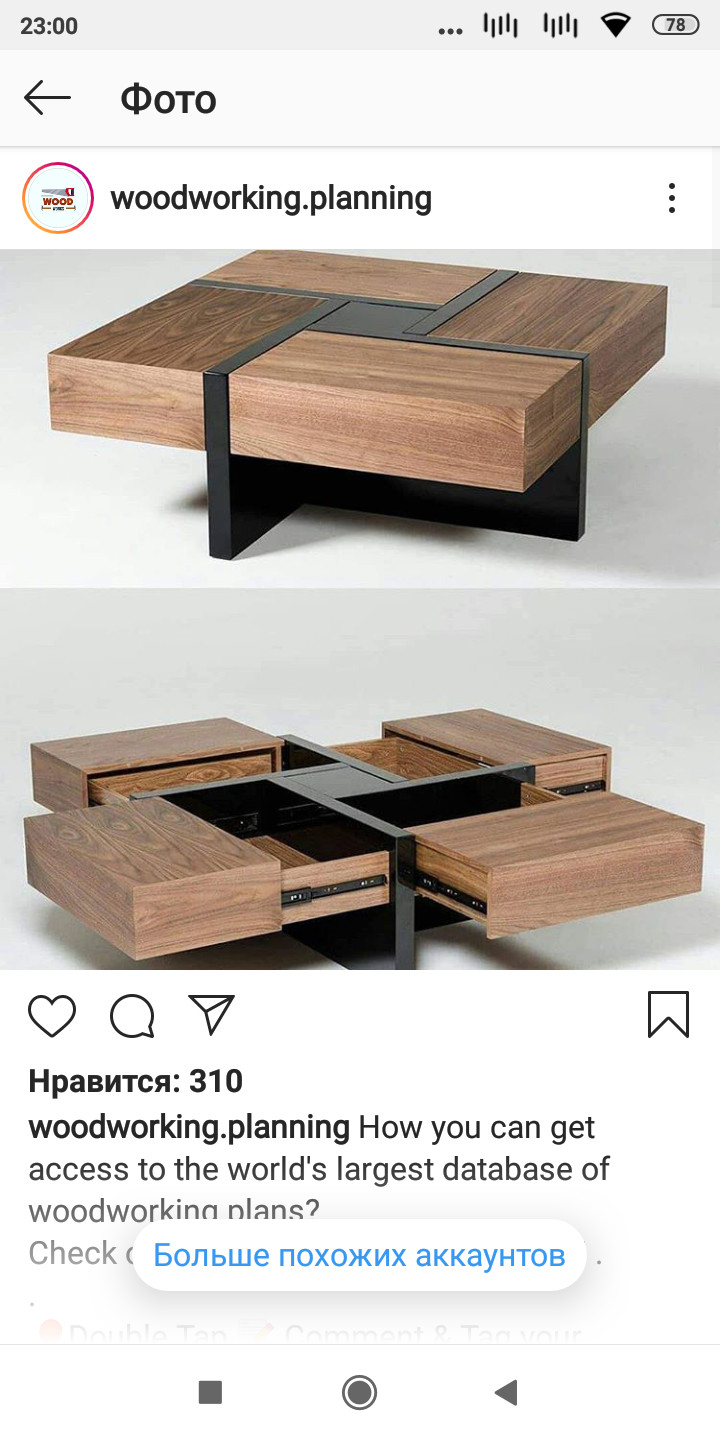Open the woodworking.planning profile avatar
The width and height of the screenshot is (720, 1440).
point(58,198)
